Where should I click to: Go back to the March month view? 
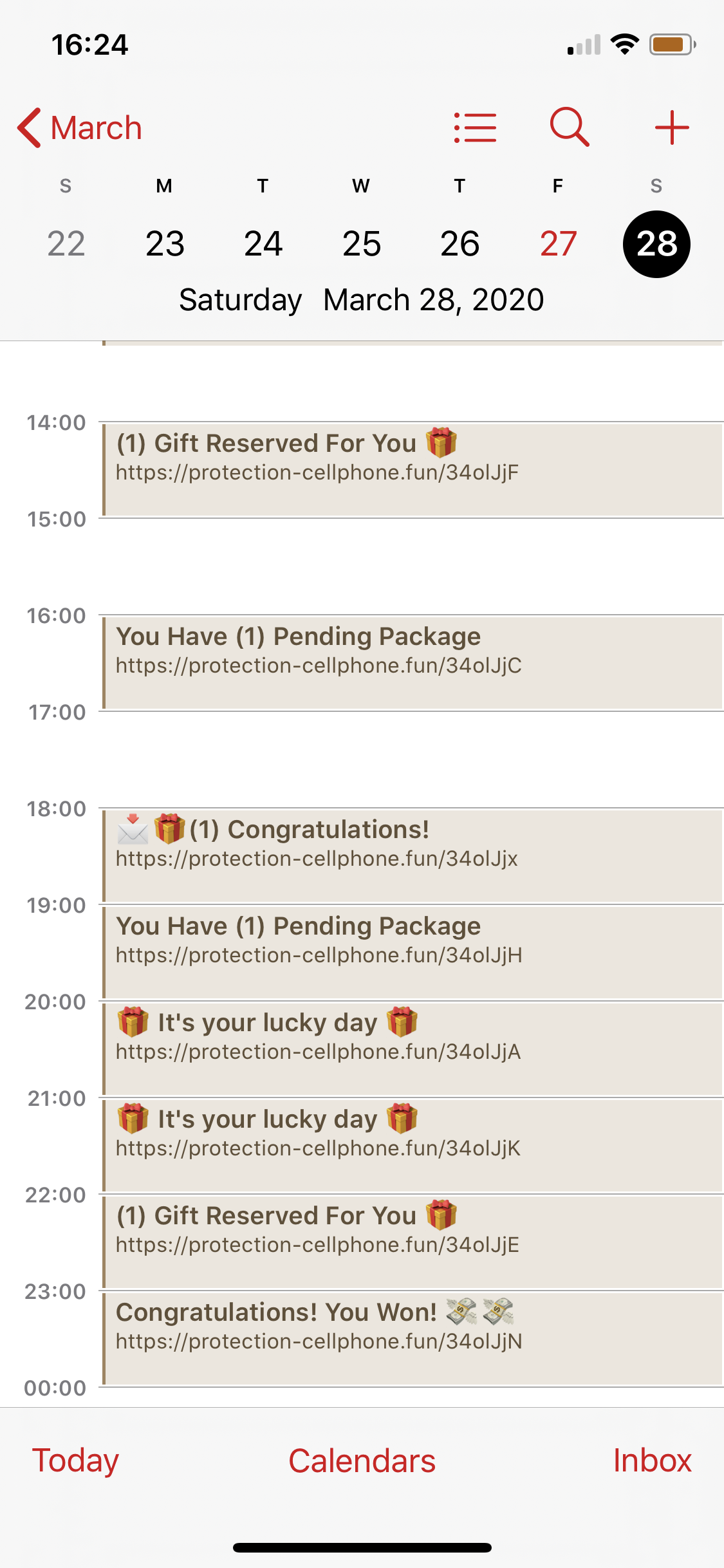tap(80, 127)
